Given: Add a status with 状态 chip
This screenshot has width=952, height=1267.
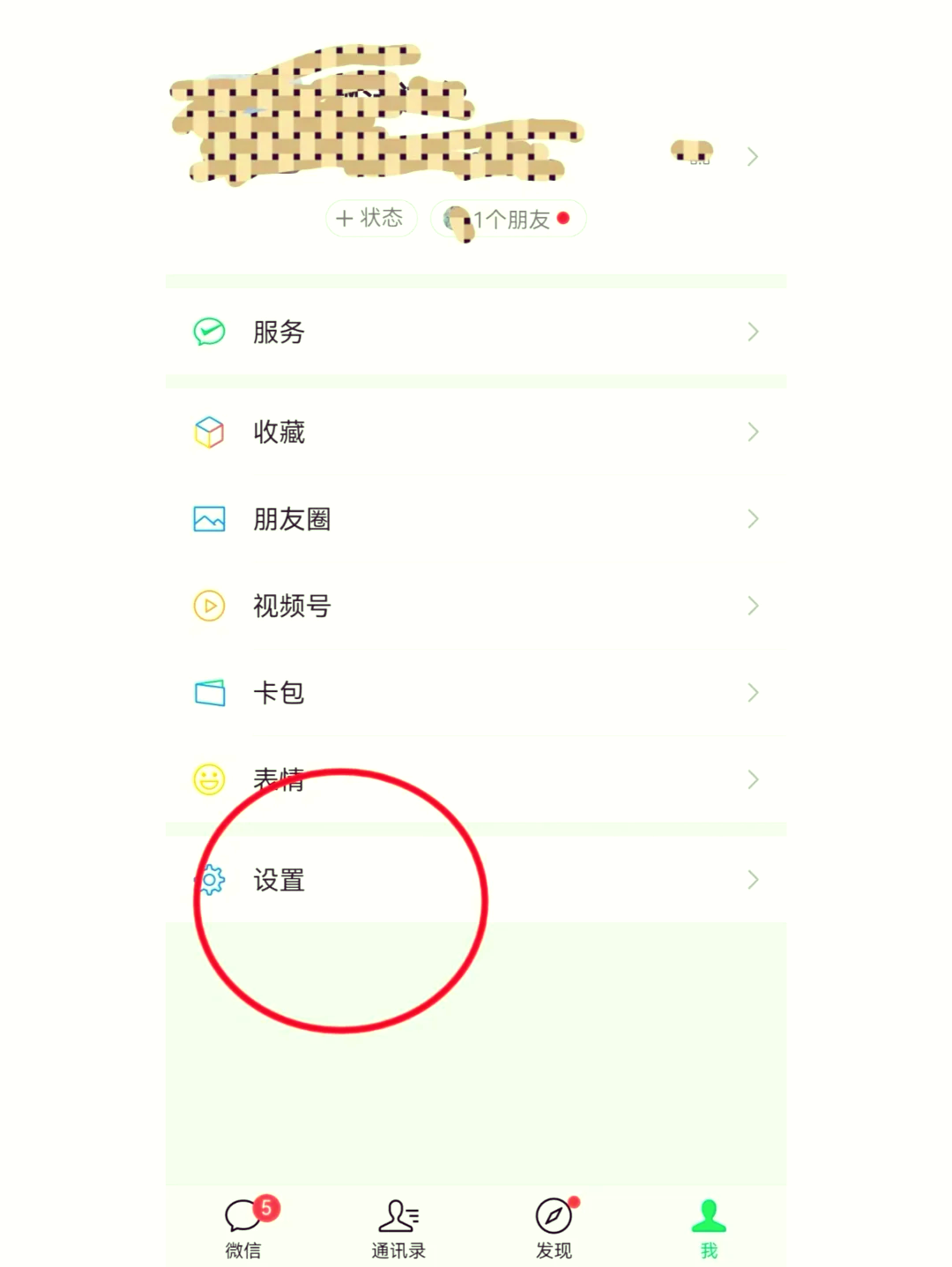Looking at the screenshot, I should [371, 218].
